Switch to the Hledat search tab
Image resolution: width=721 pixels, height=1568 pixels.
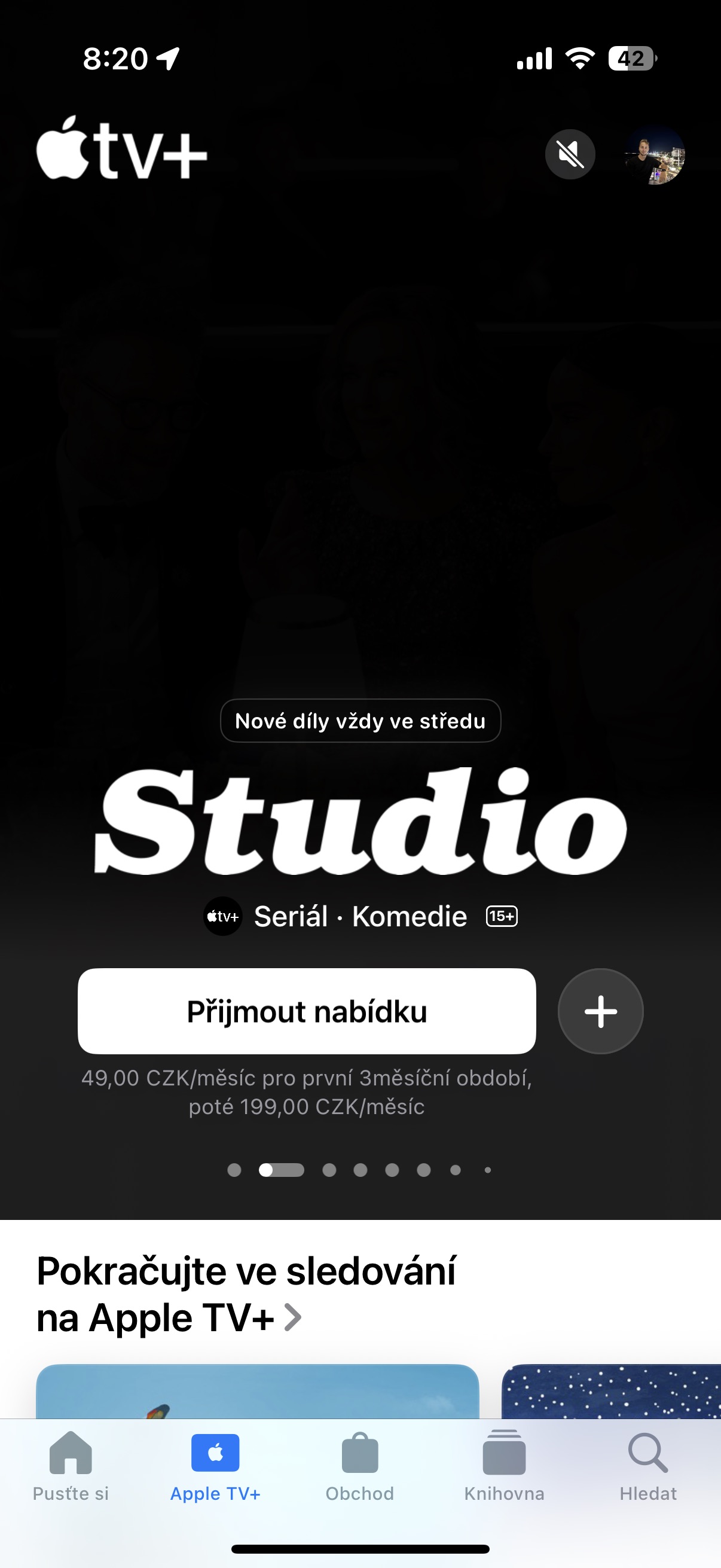(x=648, y=1467)
